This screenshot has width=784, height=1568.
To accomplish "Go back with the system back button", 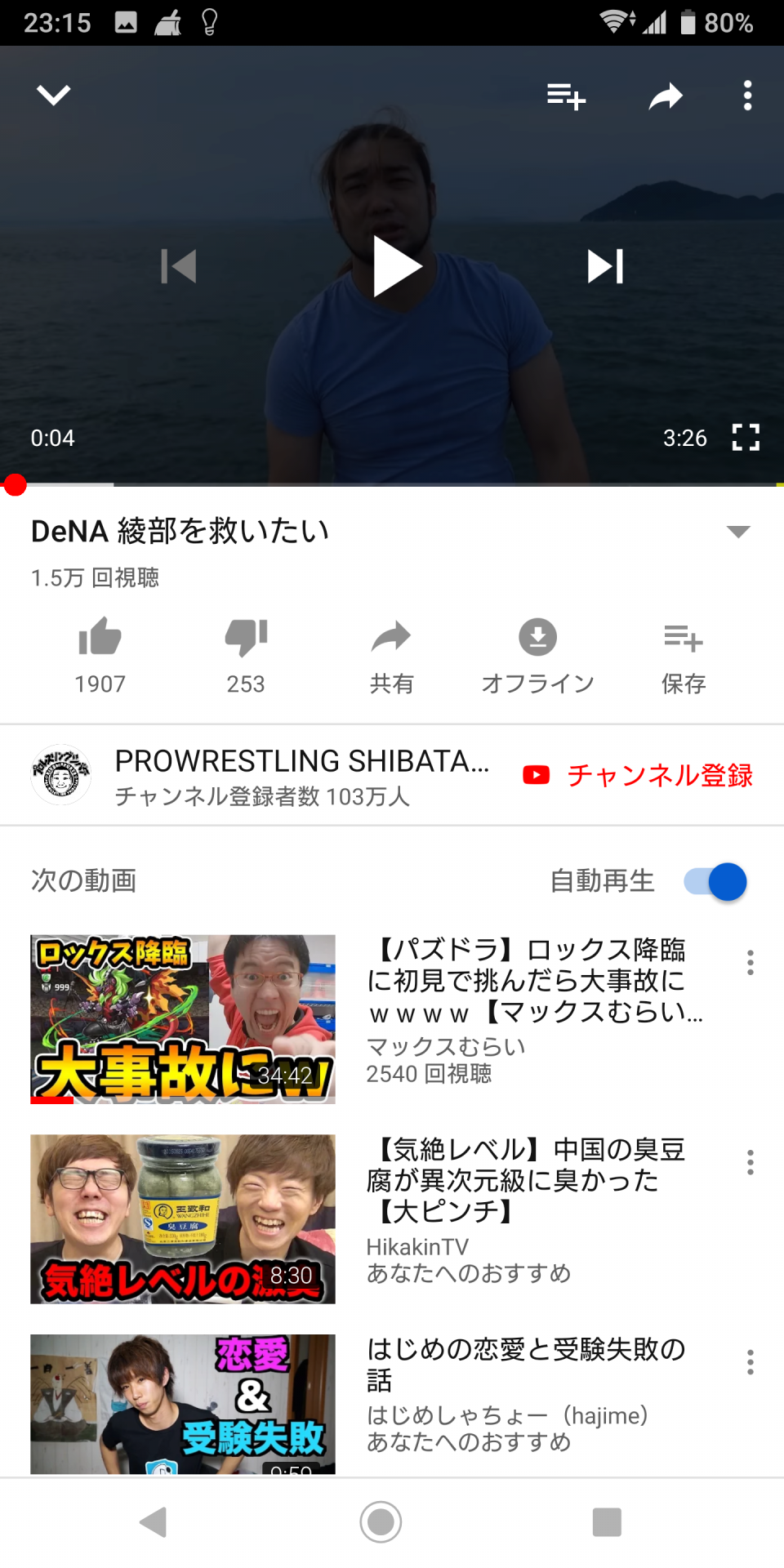I will coord(154,1522).
